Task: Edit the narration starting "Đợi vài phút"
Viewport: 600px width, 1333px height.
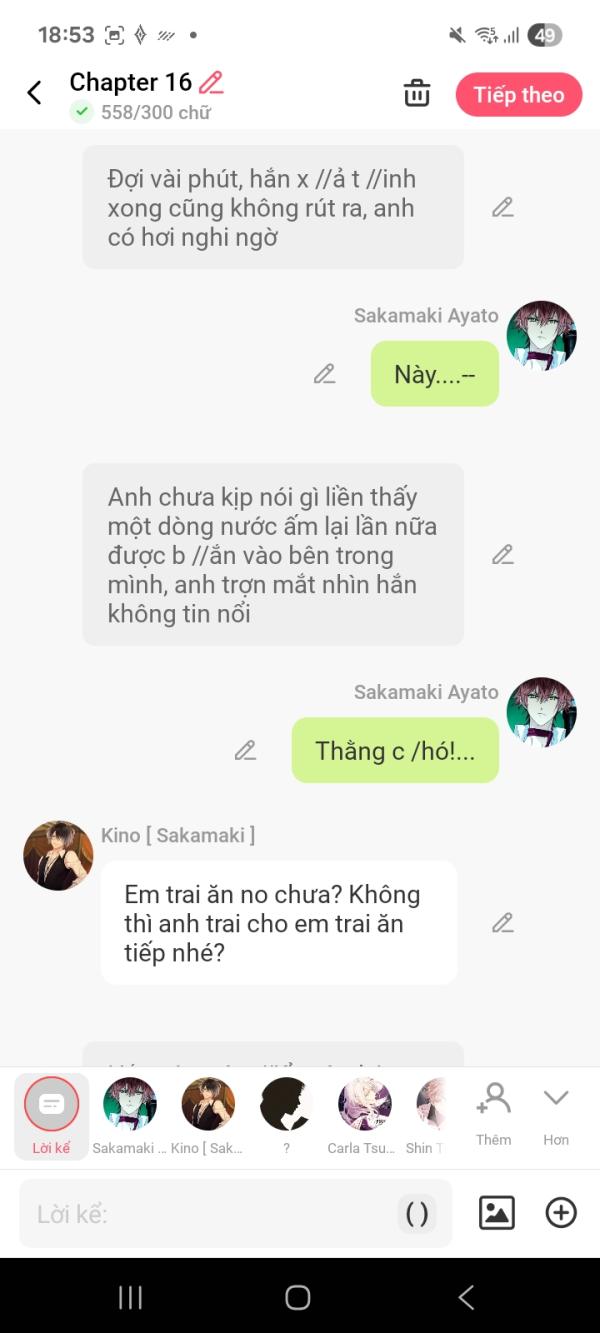Action: 503,208
